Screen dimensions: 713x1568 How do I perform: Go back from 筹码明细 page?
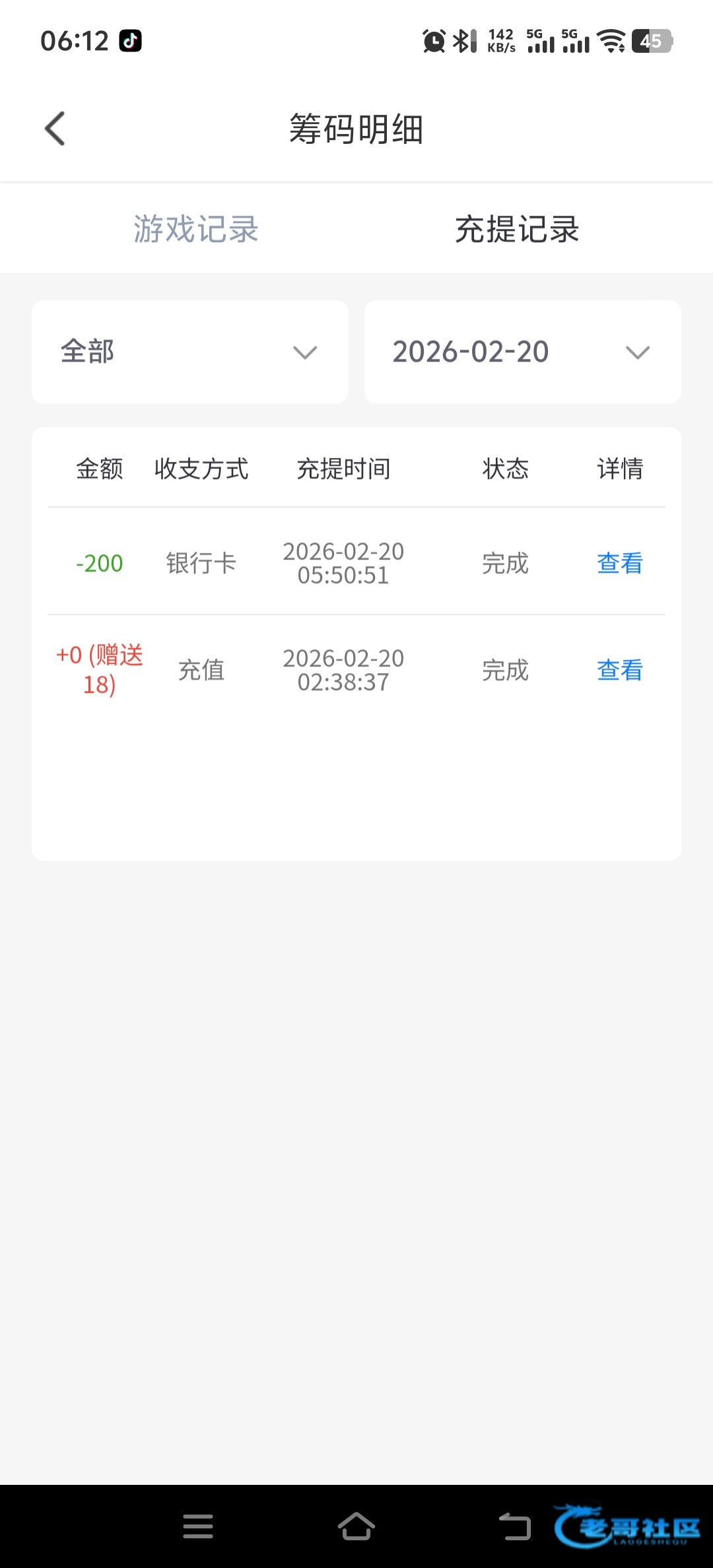[55, 128]
